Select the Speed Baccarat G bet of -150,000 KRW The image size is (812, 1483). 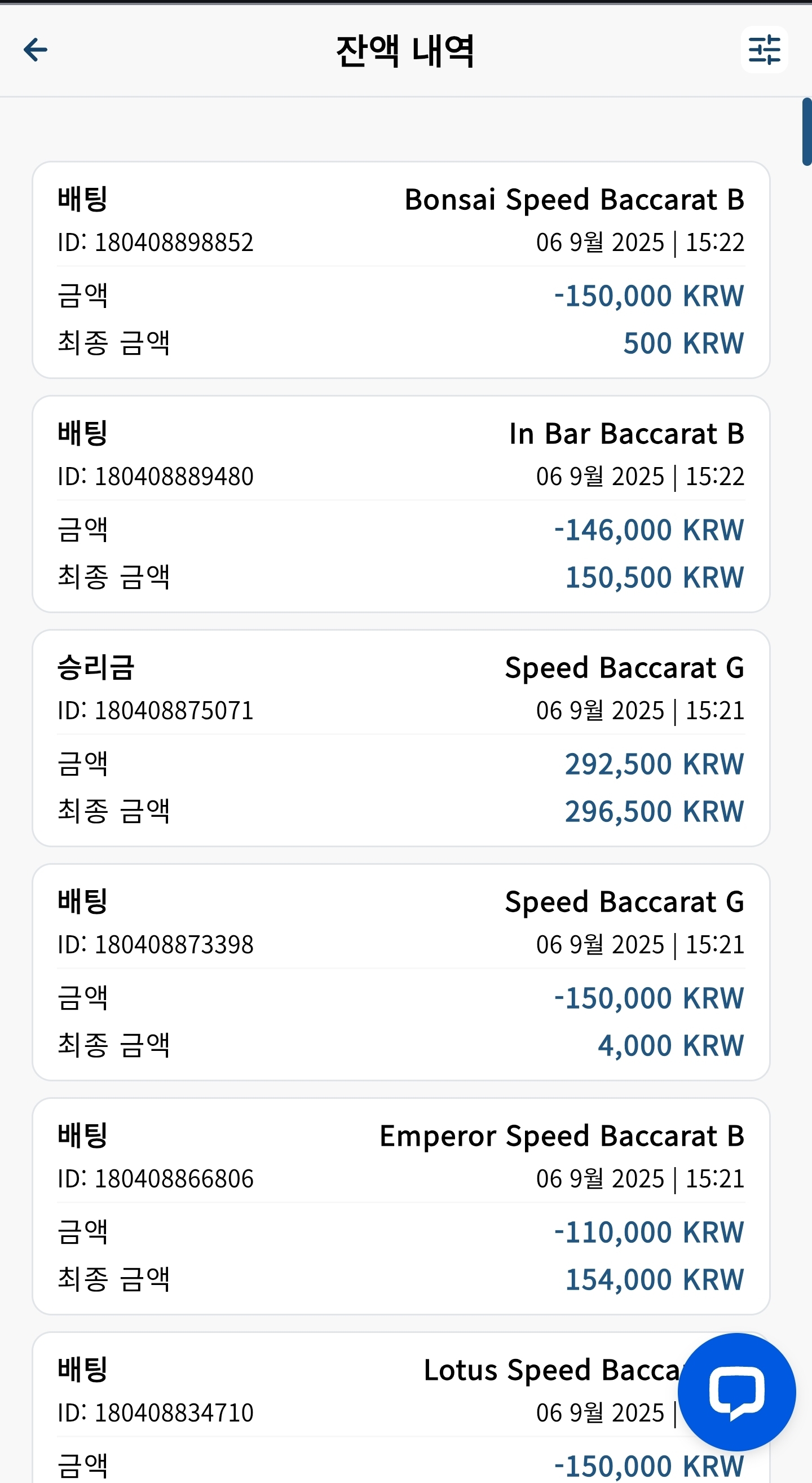pyautogui.click(x=401, y=972)
